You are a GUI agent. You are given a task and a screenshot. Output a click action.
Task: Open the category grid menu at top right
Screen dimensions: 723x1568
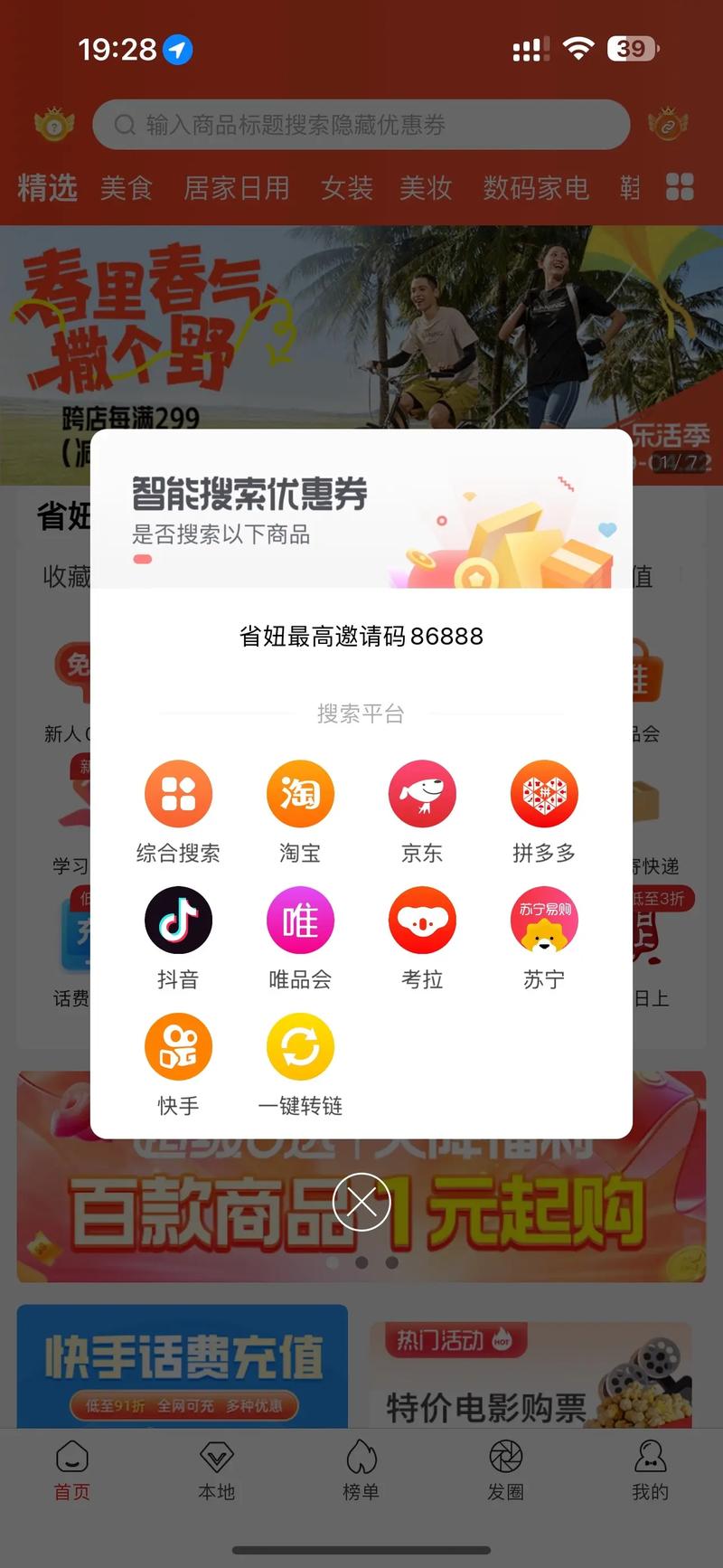click(x=680, y=188)
